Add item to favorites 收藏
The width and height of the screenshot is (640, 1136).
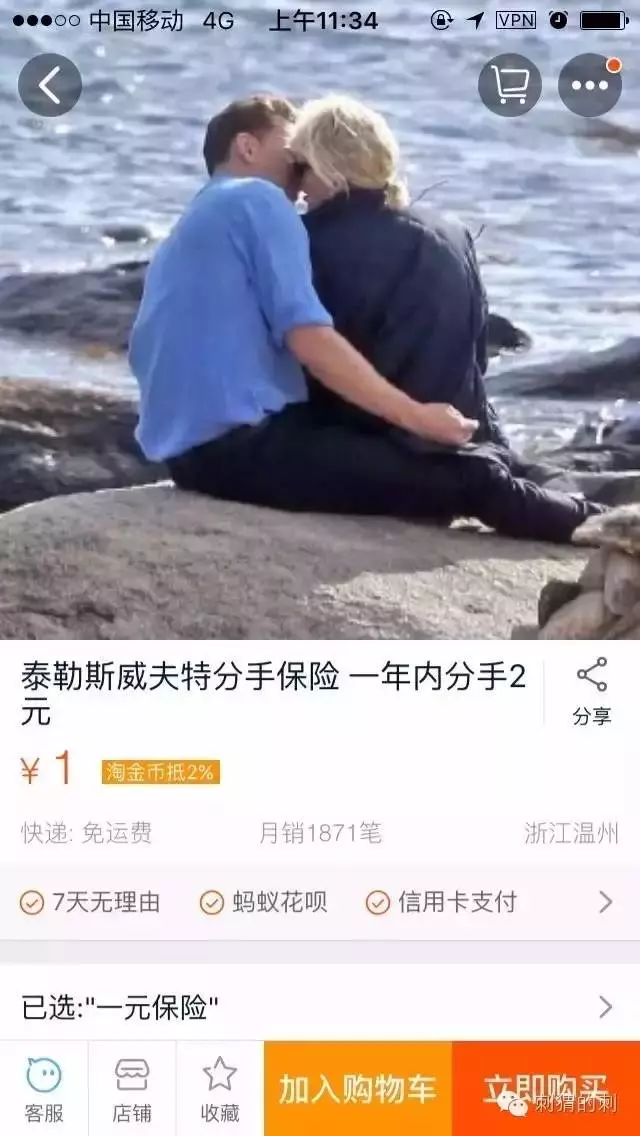pyautogui.click(x=220, y=1088)
